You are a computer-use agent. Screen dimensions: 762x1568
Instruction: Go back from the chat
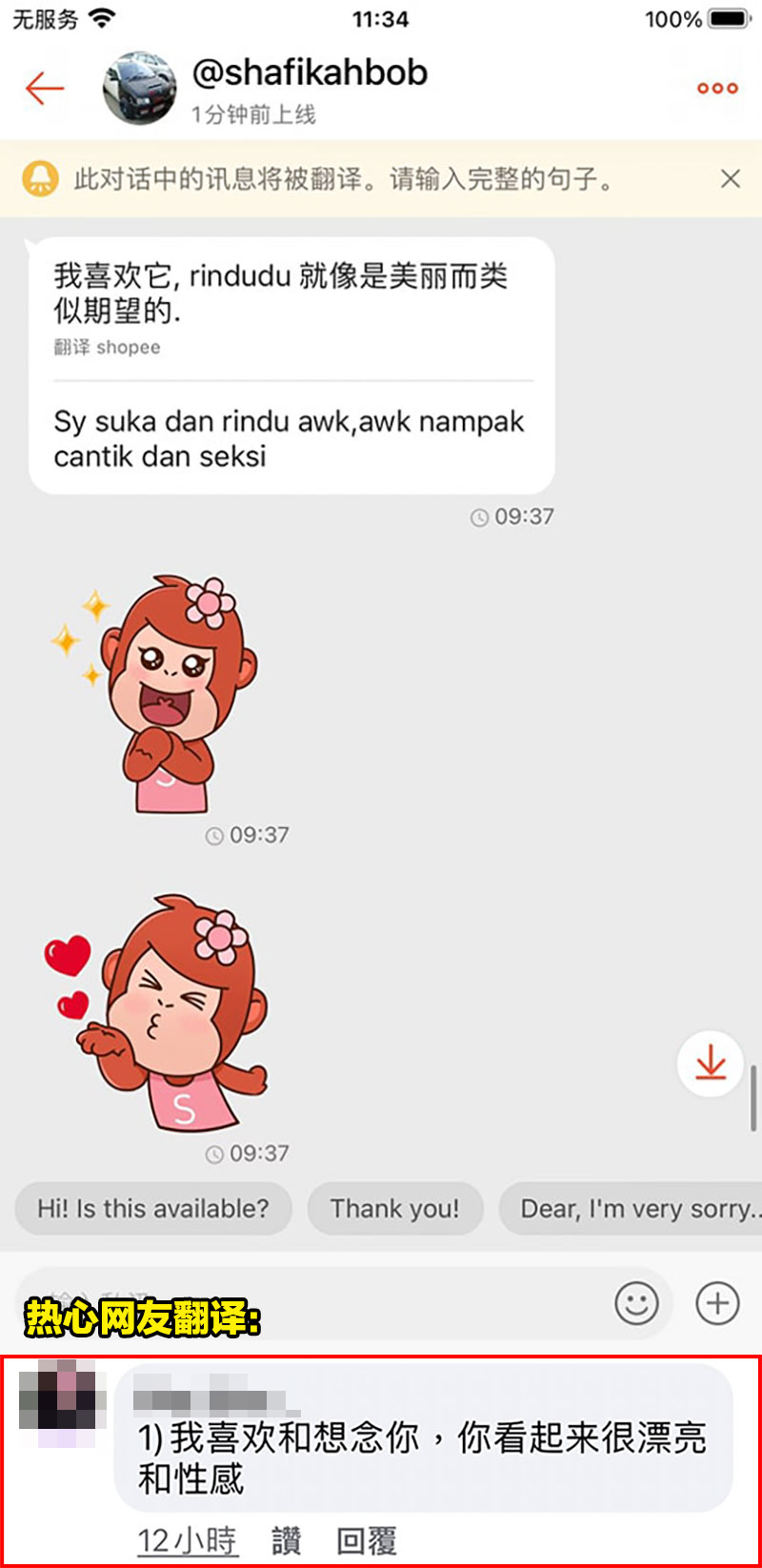tap(44, 89)
